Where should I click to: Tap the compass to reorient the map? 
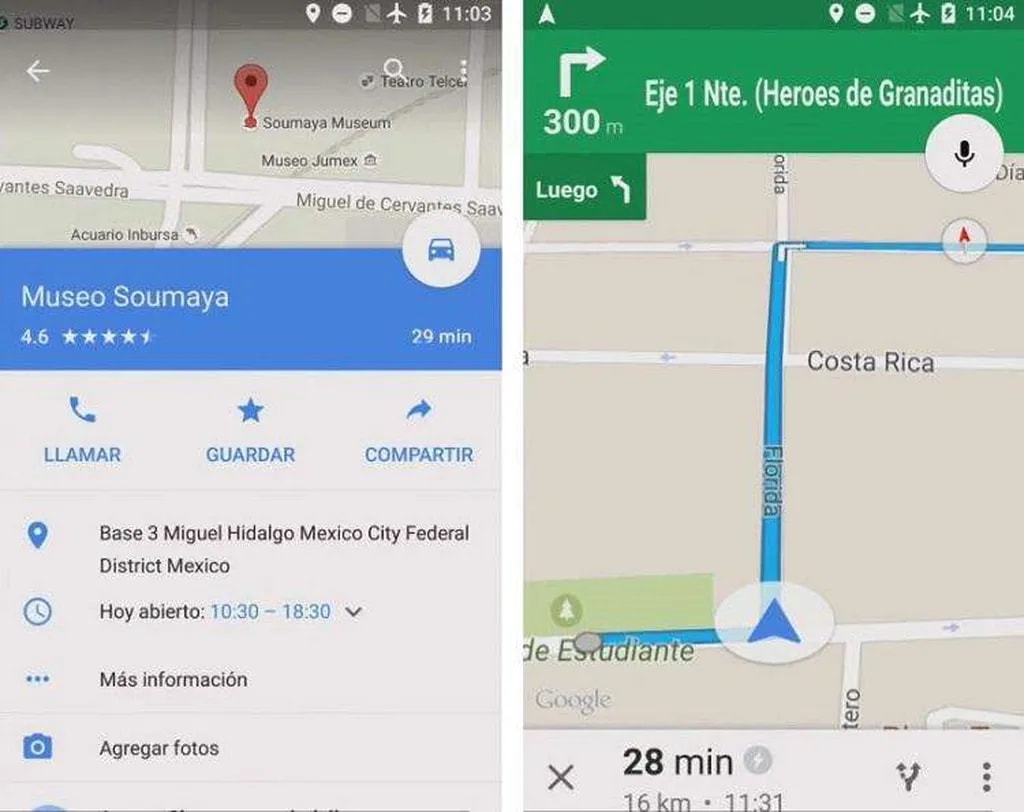(964, 240)
